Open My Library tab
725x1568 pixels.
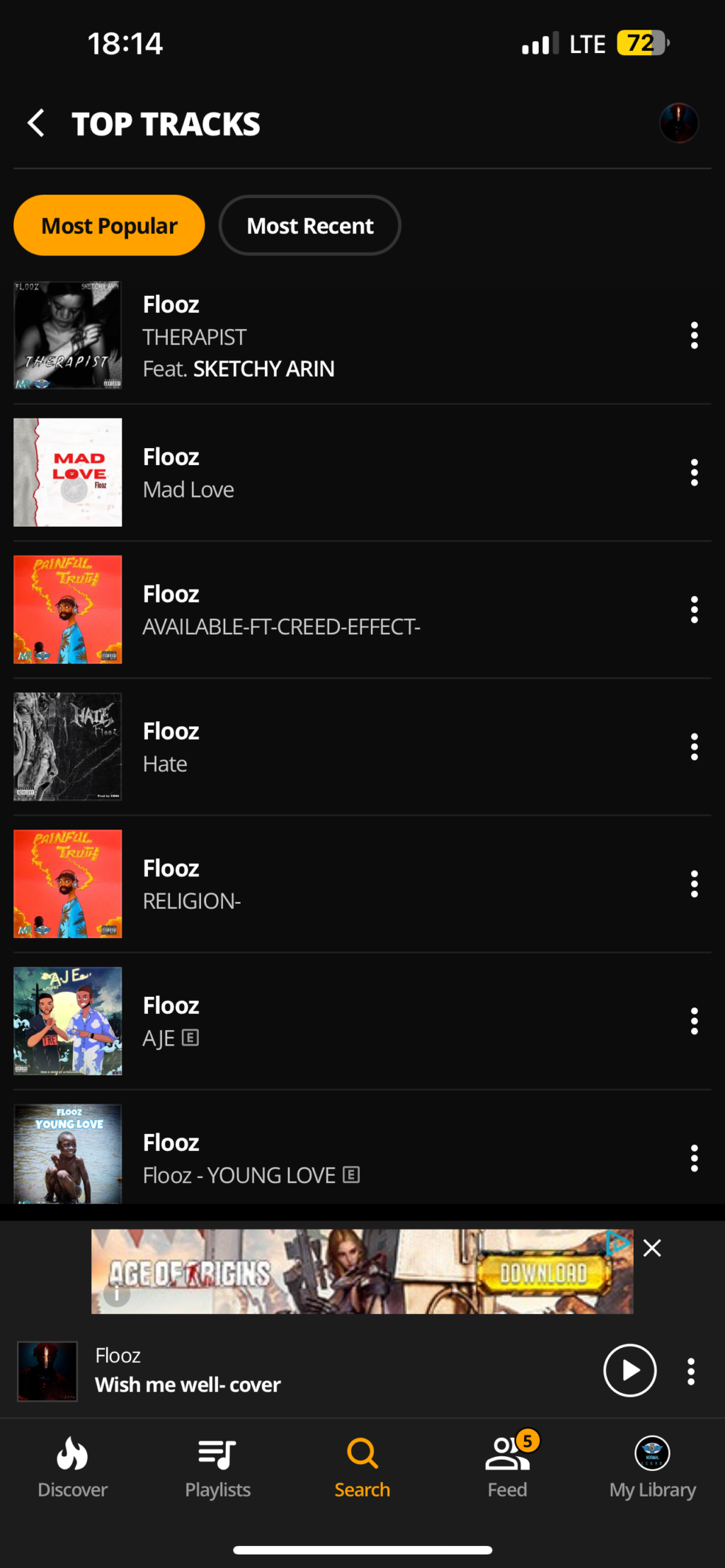(x=652, y=1467)
